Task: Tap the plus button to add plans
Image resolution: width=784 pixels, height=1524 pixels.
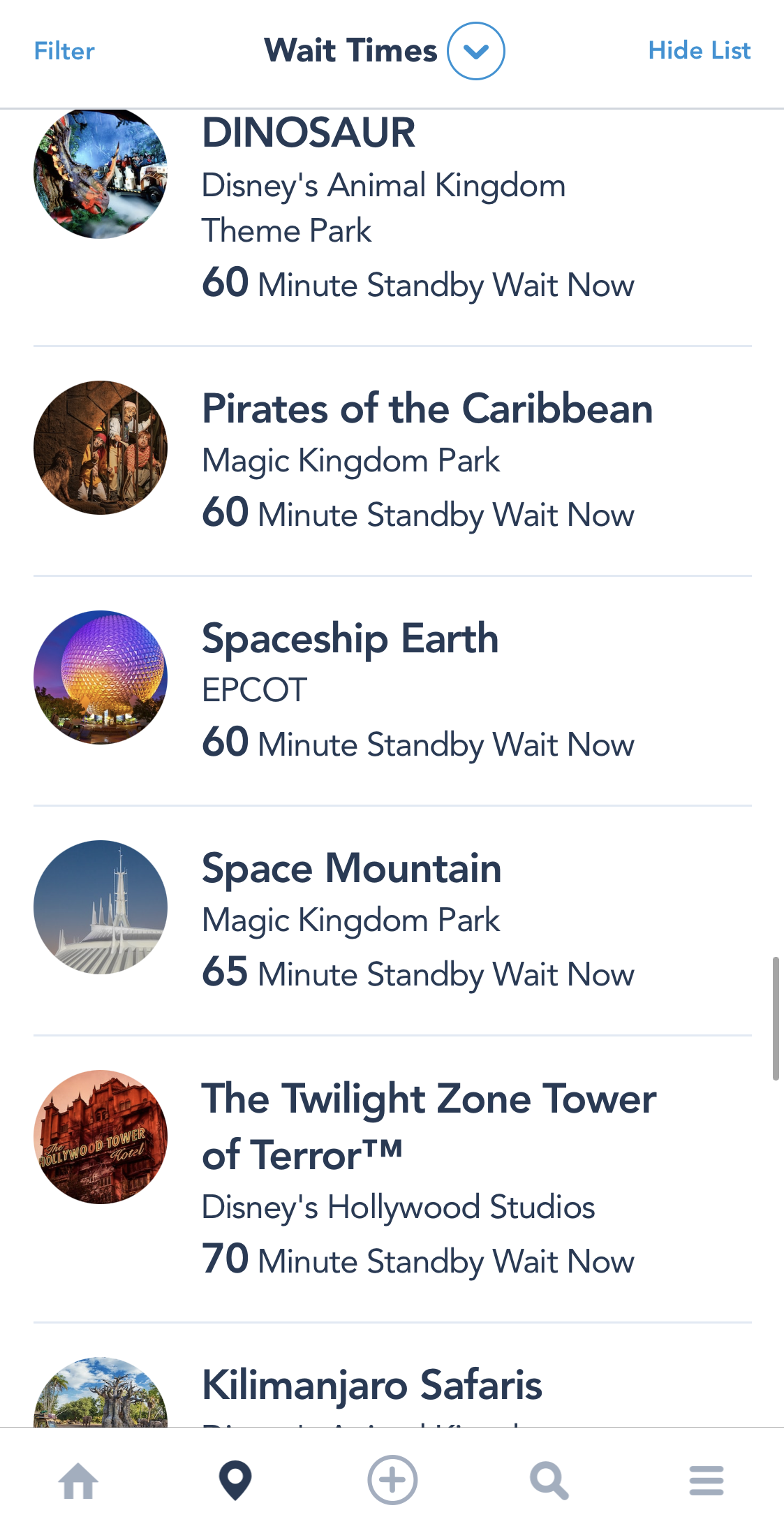Action: (x=392, y=1480)
